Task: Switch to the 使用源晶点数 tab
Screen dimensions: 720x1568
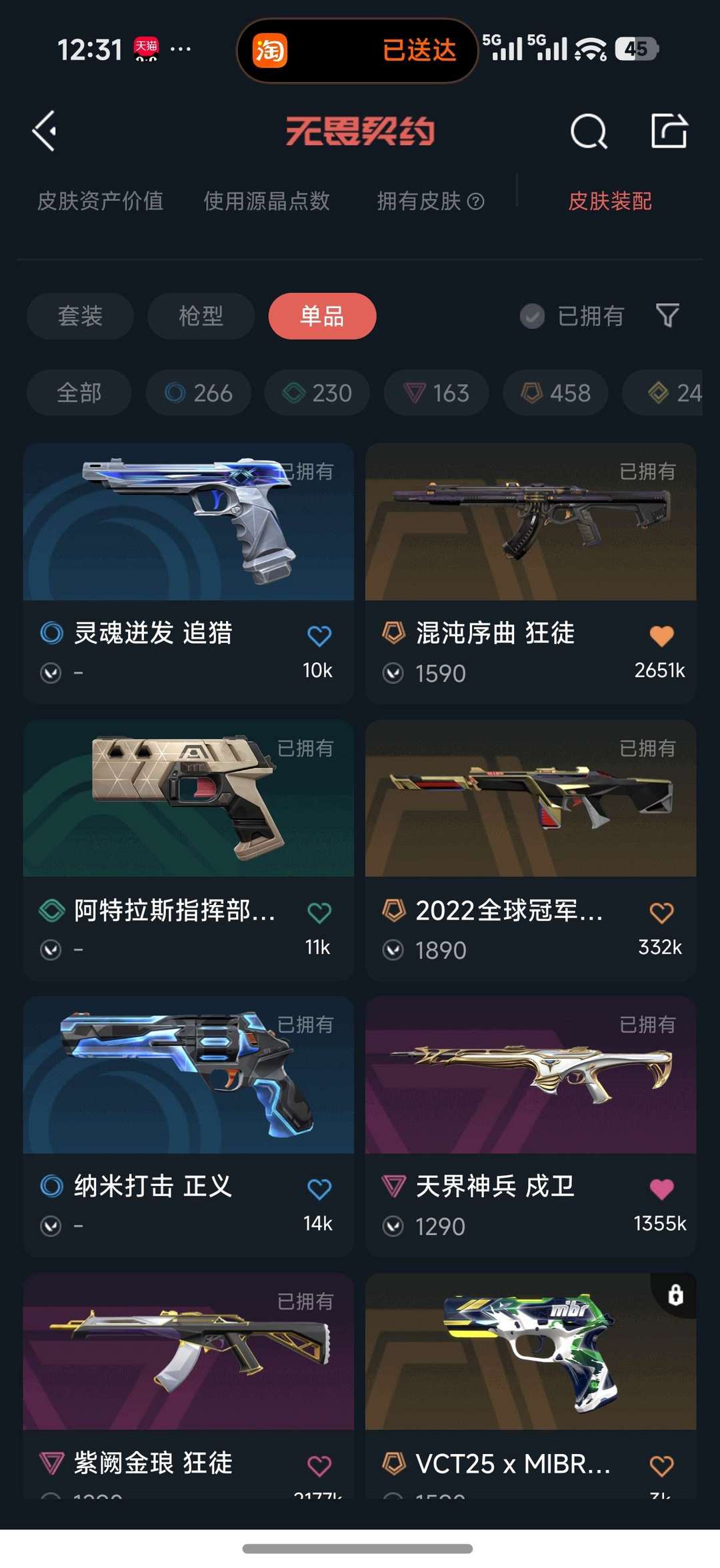Action: [x=267, y=201]
